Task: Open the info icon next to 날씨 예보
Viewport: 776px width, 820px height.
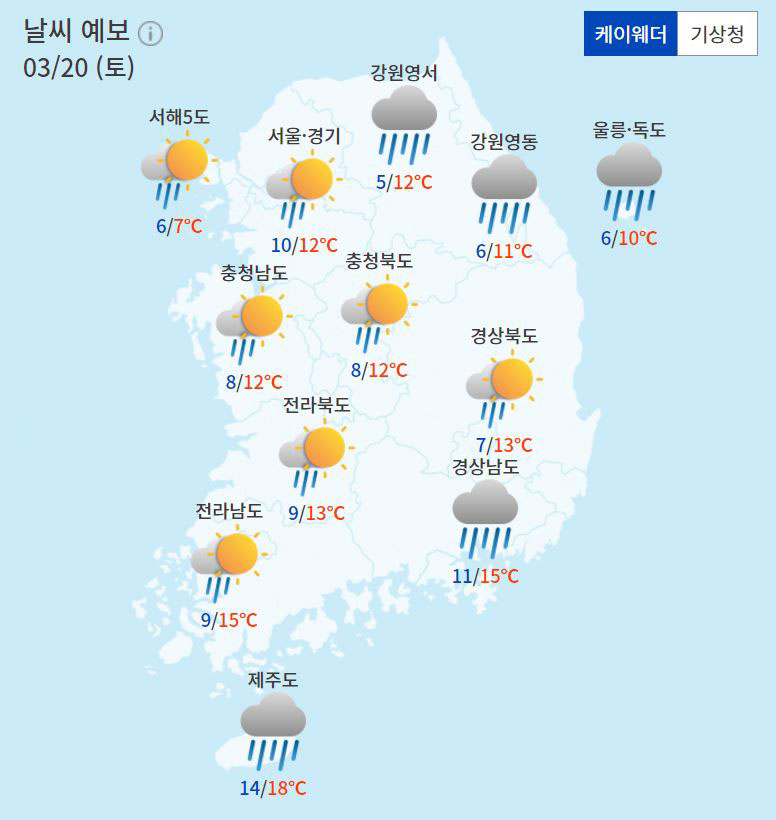Action: click(x=150, y=34)
